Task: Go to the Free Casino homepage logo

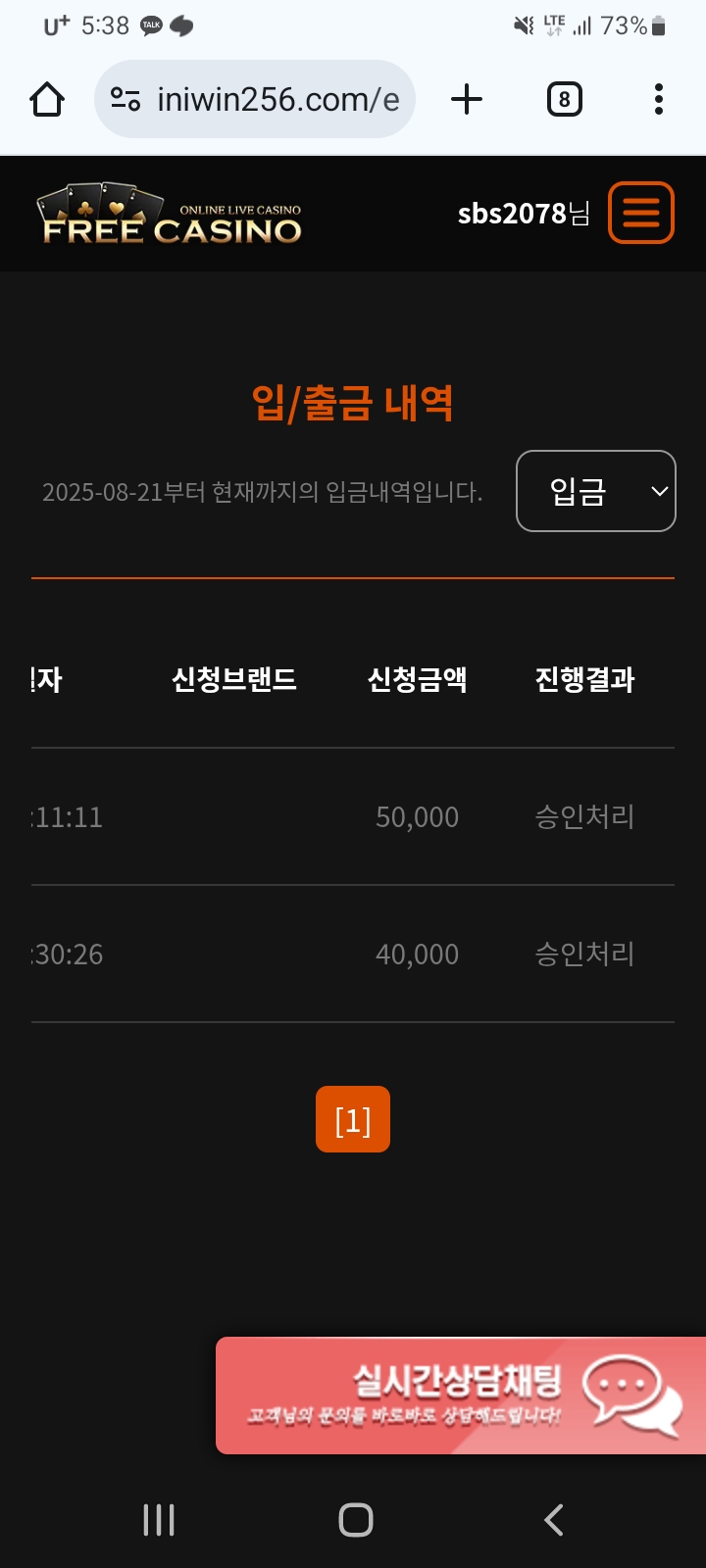Action: click(x=171, y=215)
